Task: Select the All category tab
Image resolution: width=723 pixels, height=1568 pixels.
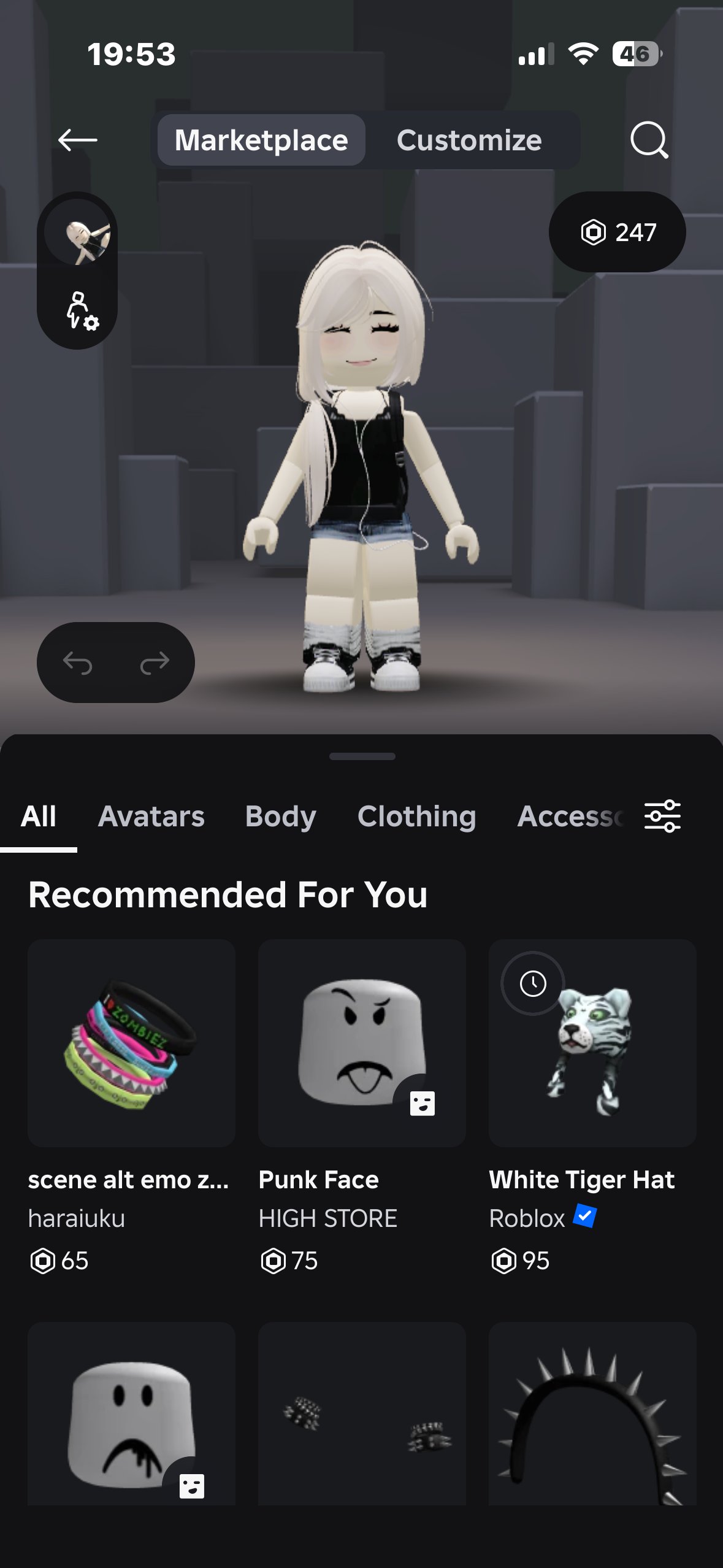Action: tap(38, 817)
